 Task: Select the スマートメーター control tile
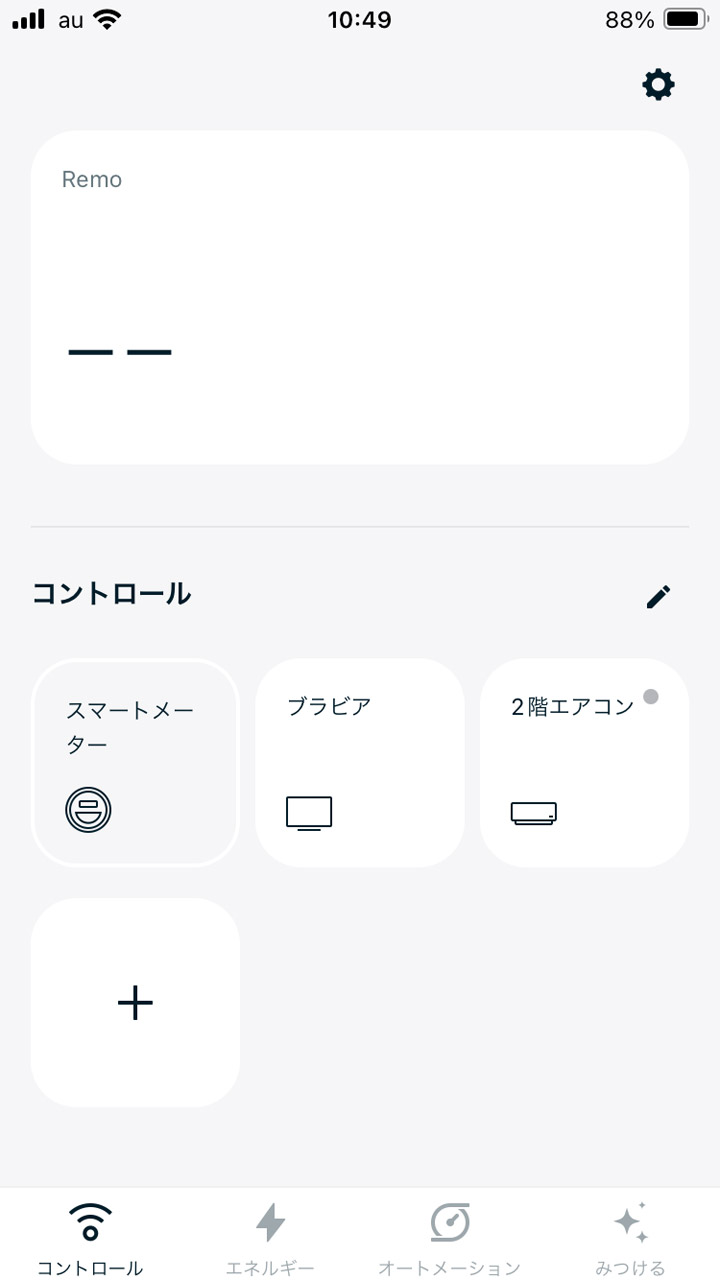coord(135,762)
